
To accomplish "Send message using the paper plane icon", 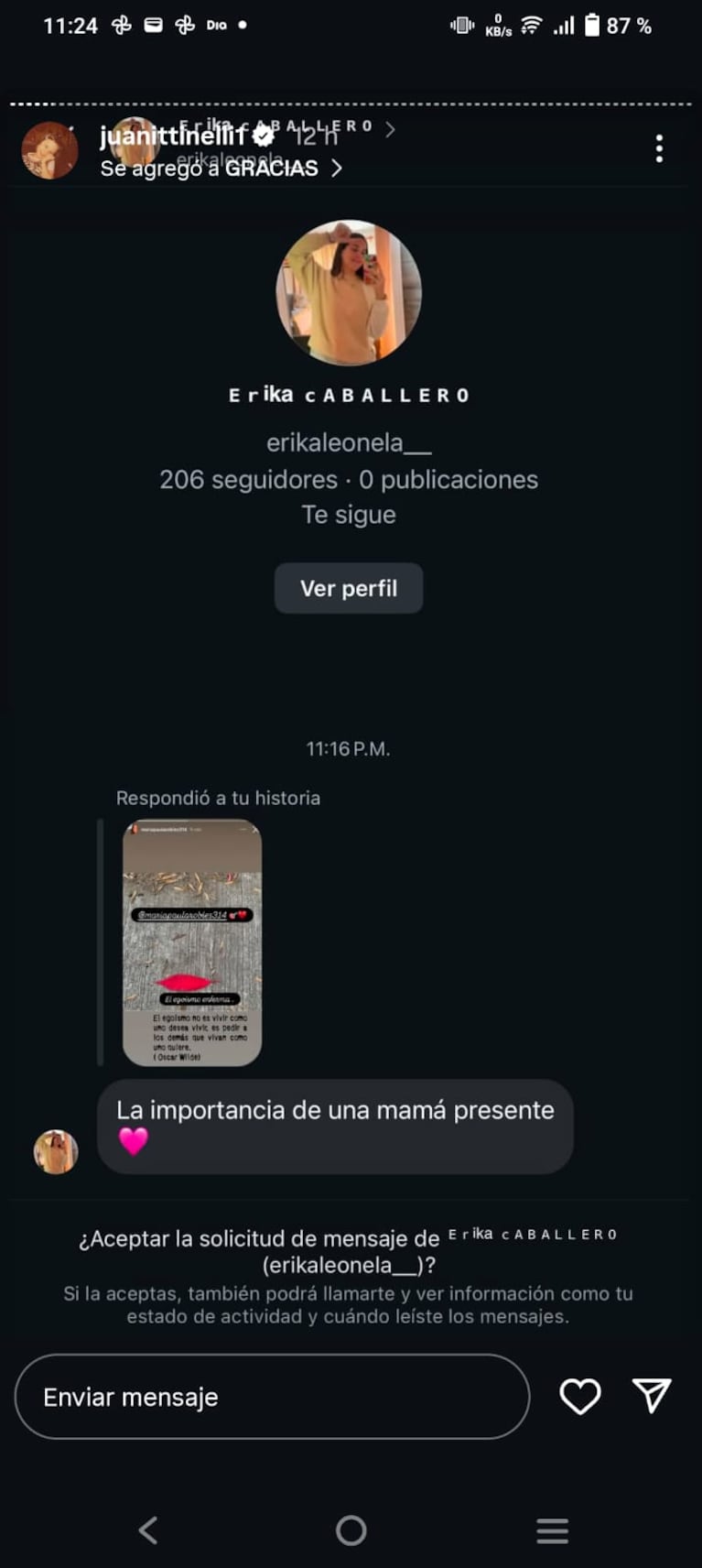I will [652, 1397].
